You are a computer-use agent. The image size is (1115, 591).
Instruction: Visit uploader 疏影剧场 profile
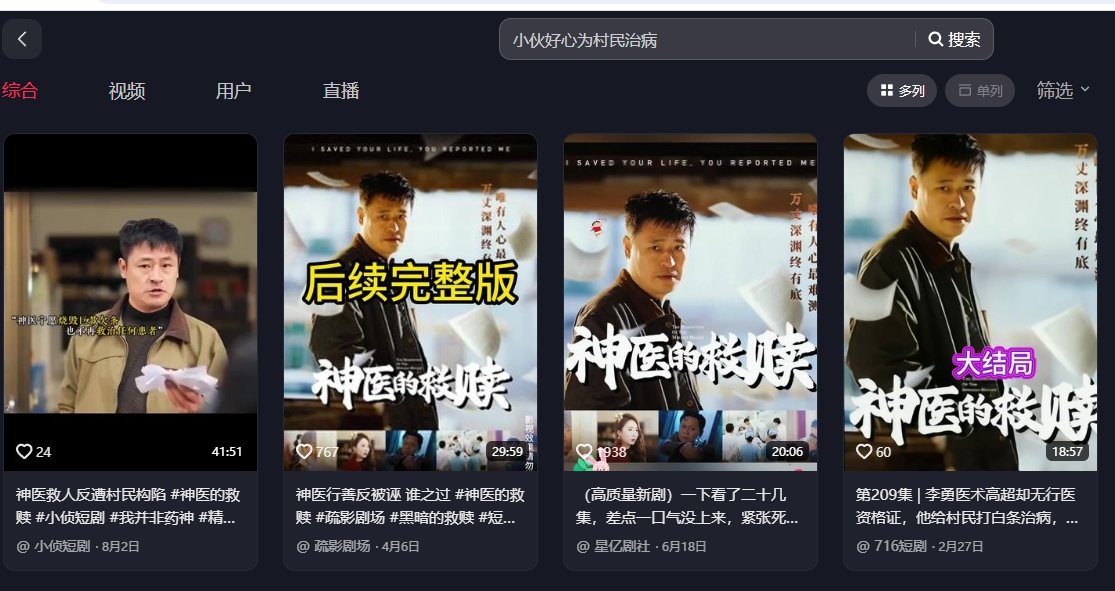click(x=342, y=547)
